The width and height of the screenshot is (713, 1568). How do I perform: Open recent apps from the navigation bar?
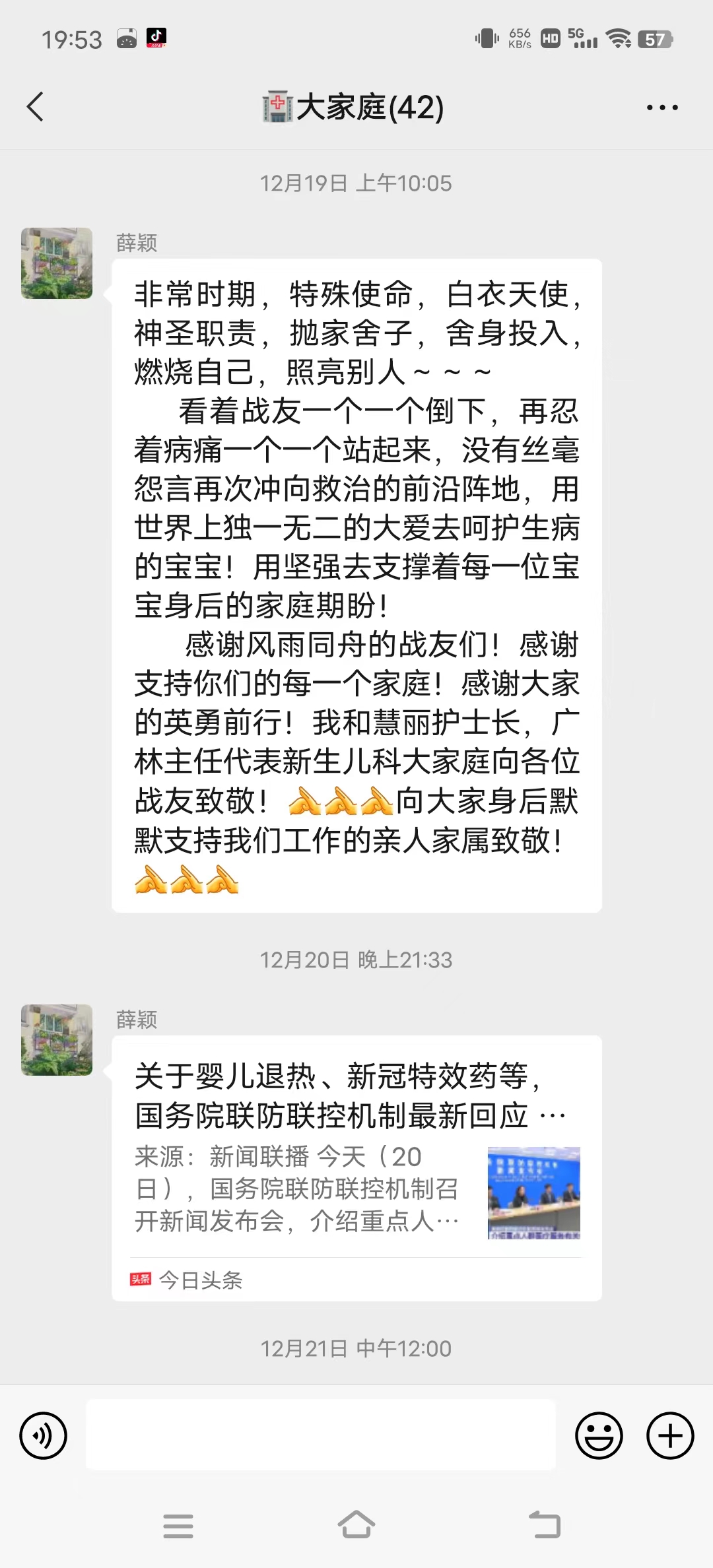(x=178, y=1526)
